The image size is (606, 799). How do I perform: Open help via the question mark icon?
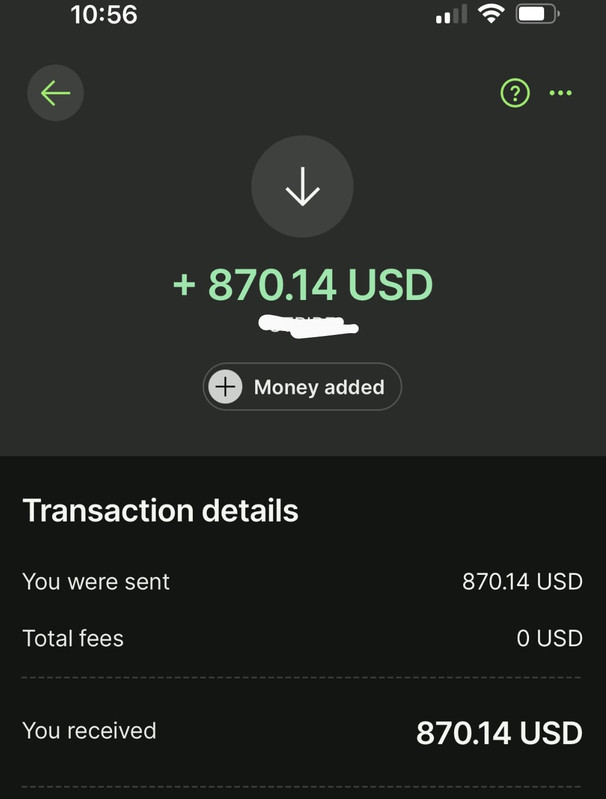pos(514,94)
